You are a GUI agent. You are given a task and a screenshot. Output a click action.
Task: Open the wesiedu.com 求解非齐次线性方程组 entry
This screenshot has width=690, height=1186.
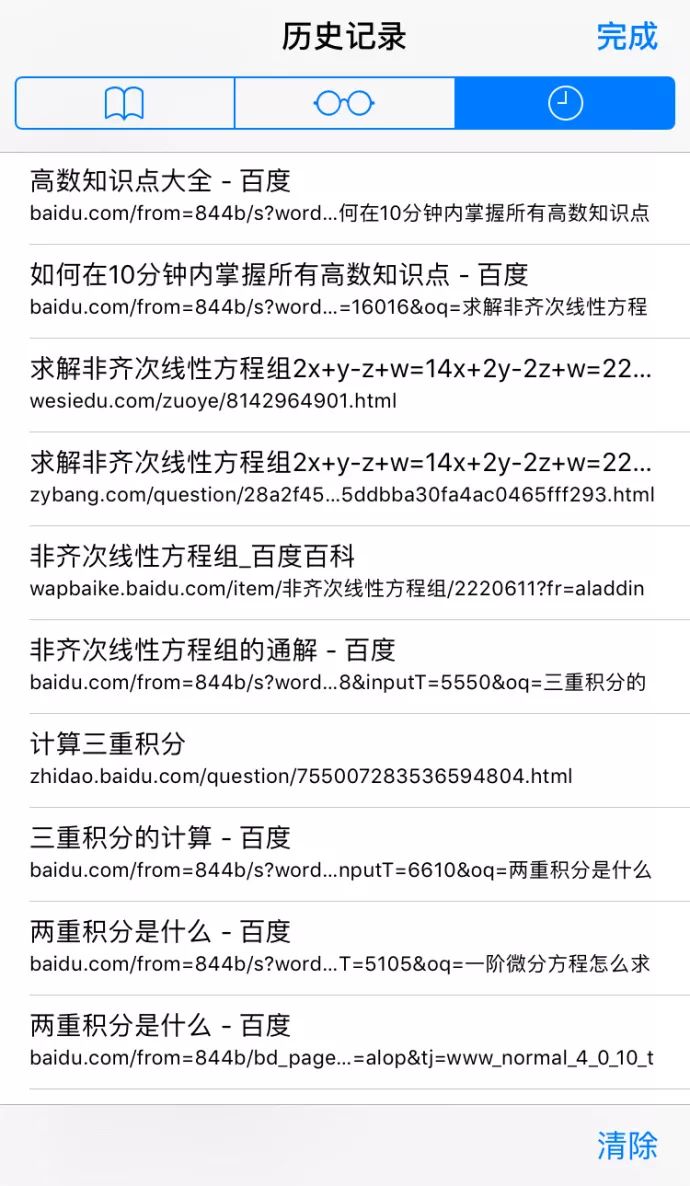[x=345, y=385]
